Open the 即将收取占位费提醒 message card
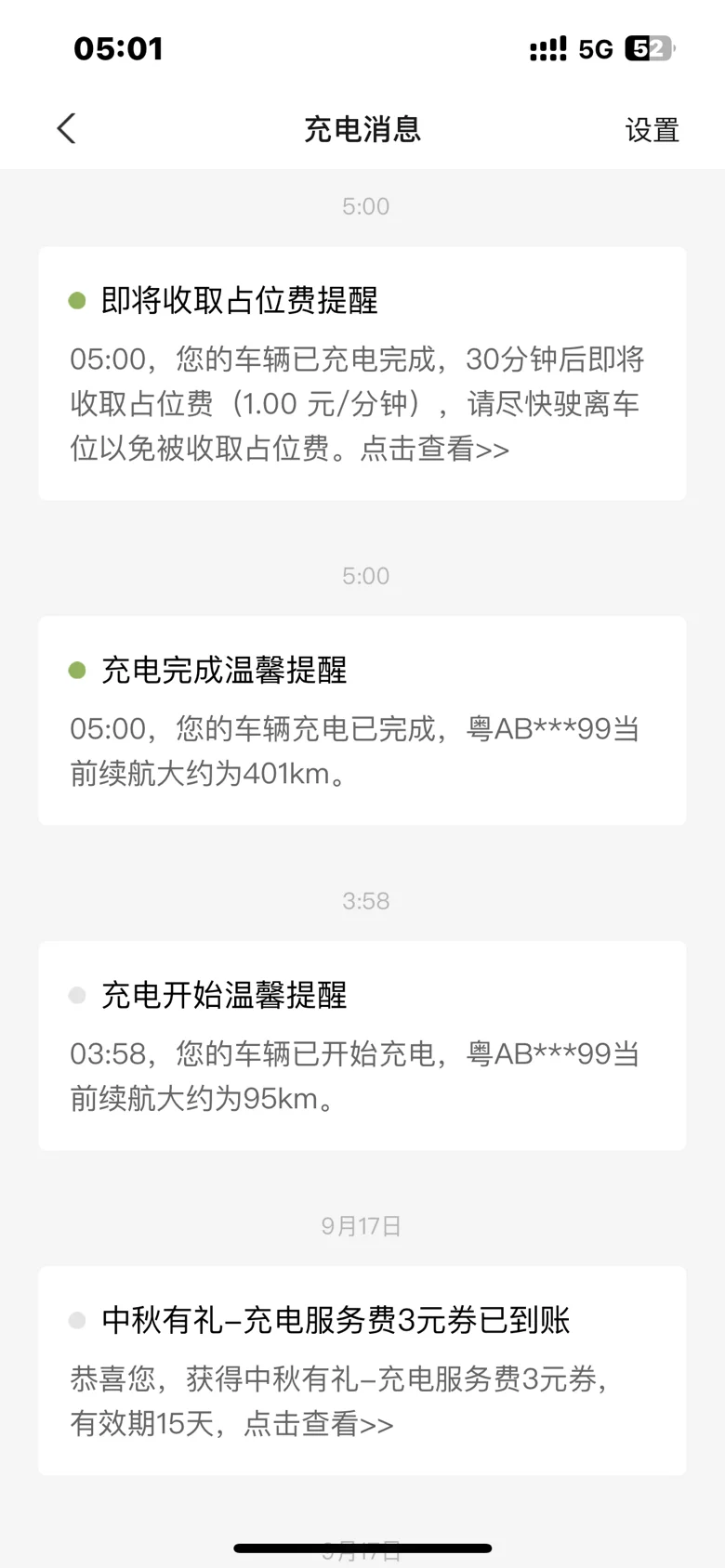This screenshot has width=725, height=1568. click(362, 373)
